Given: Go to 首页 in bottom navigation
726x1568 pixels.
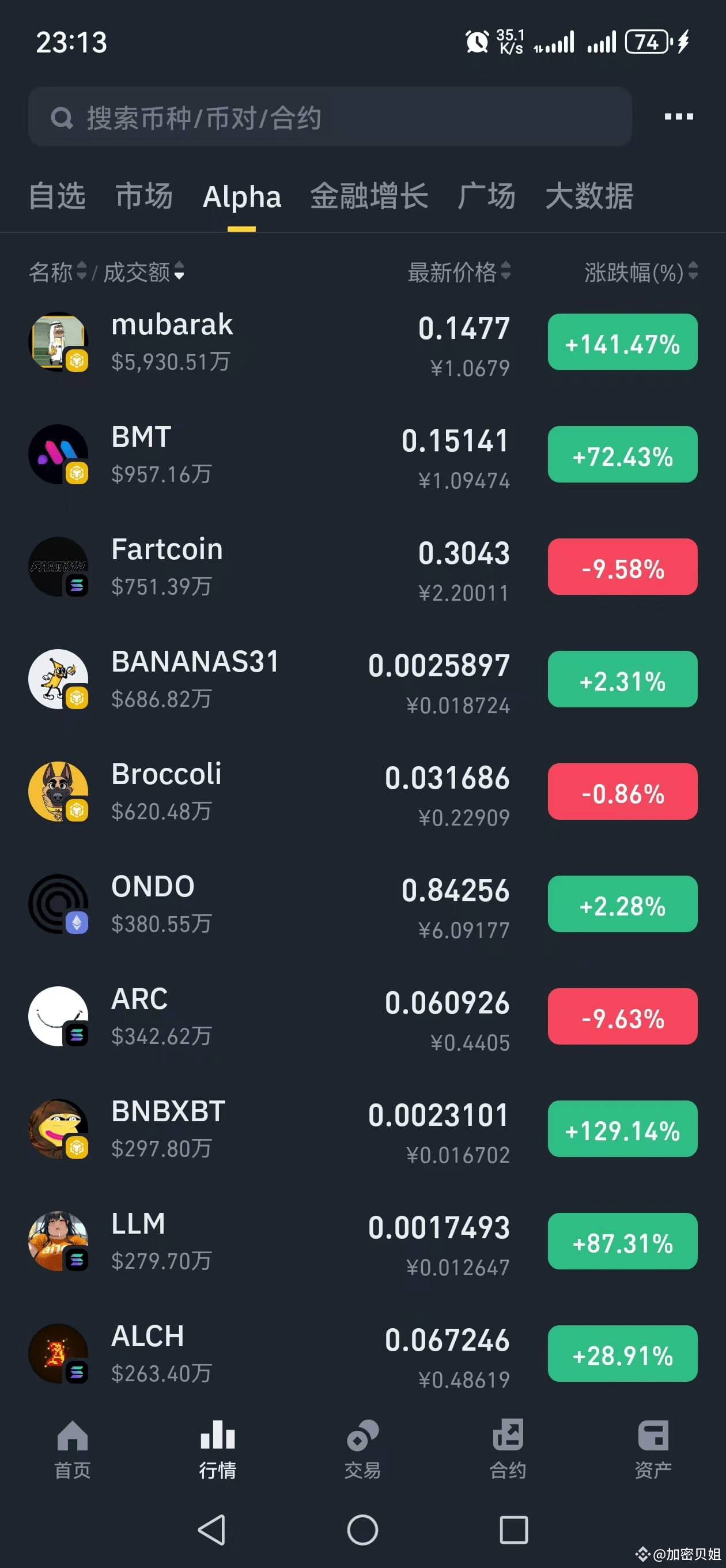Looking at the screenshot, I should (x=73, y=1450).
